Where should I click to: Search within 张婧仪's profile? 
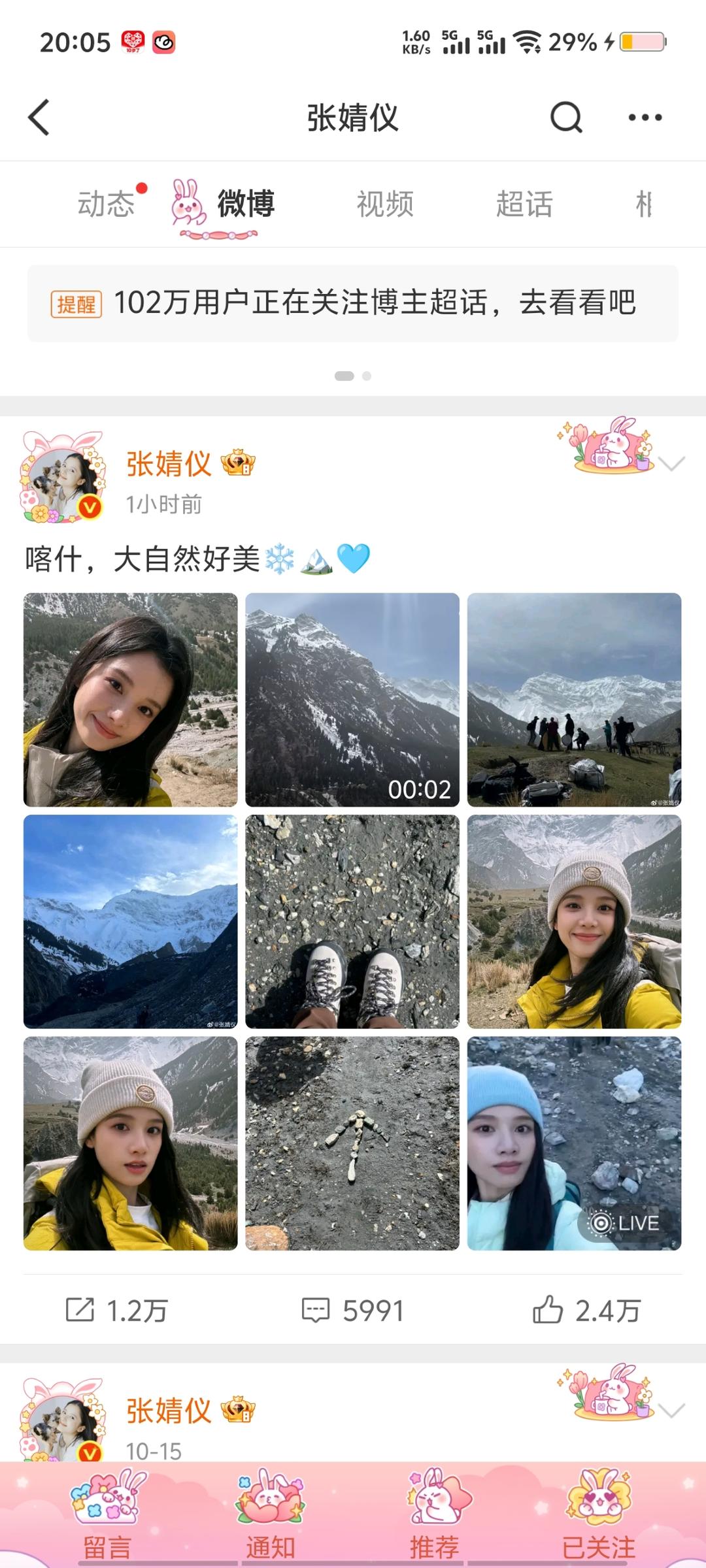566,118
